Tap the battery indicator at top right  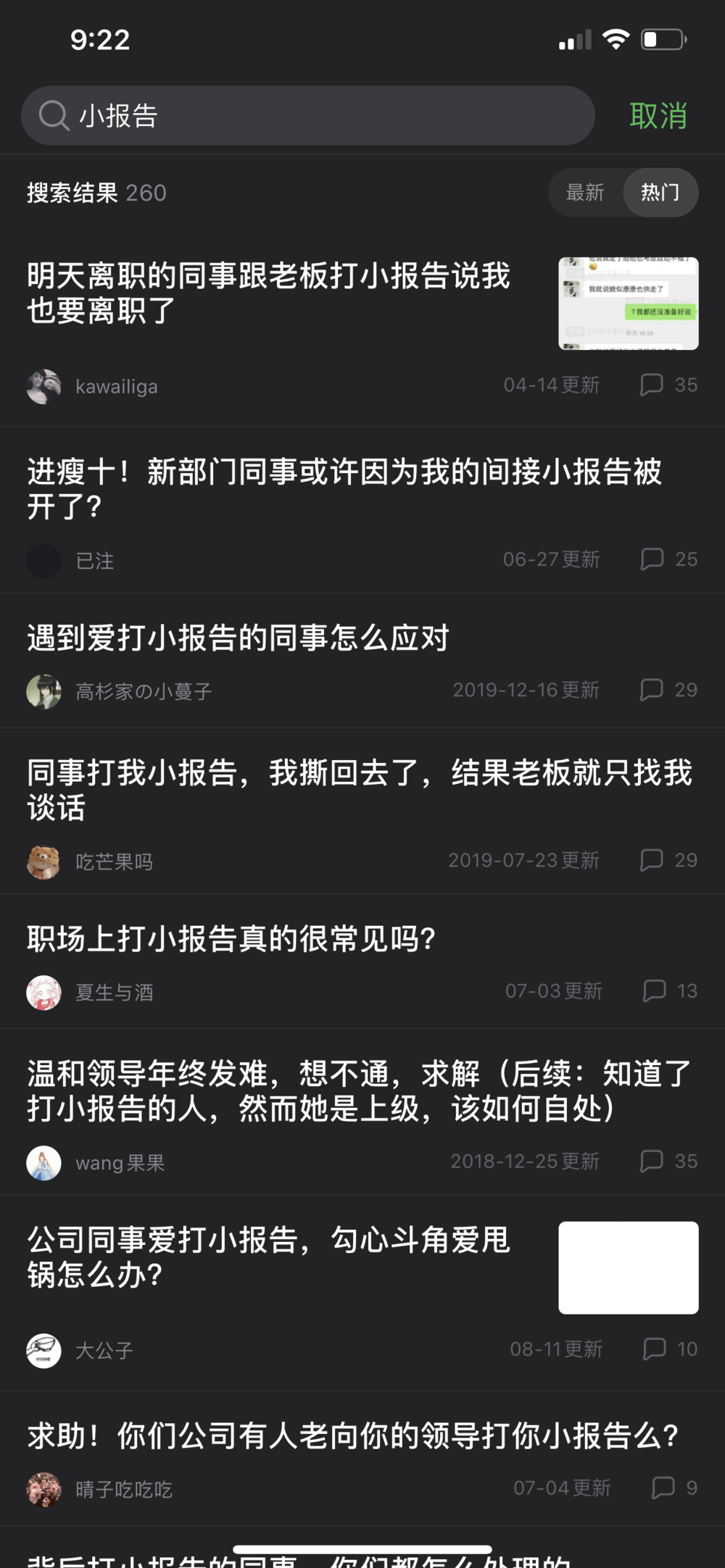click(x=662, y=39)
